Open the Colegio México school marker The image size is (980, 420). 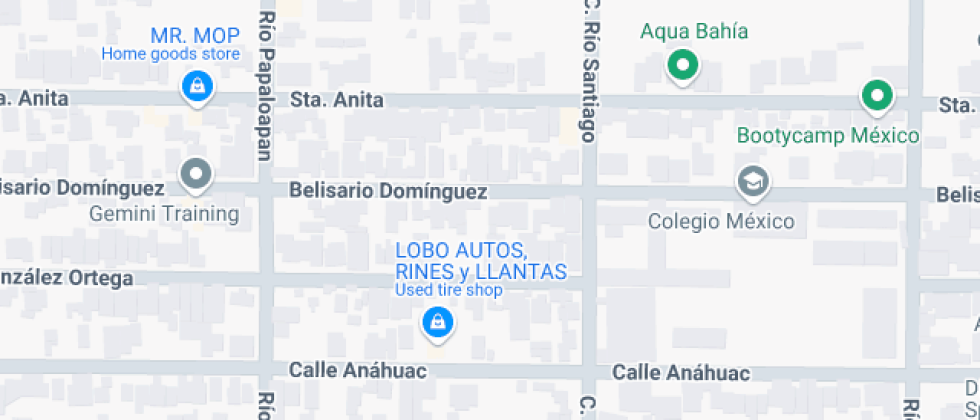point(750,182)
